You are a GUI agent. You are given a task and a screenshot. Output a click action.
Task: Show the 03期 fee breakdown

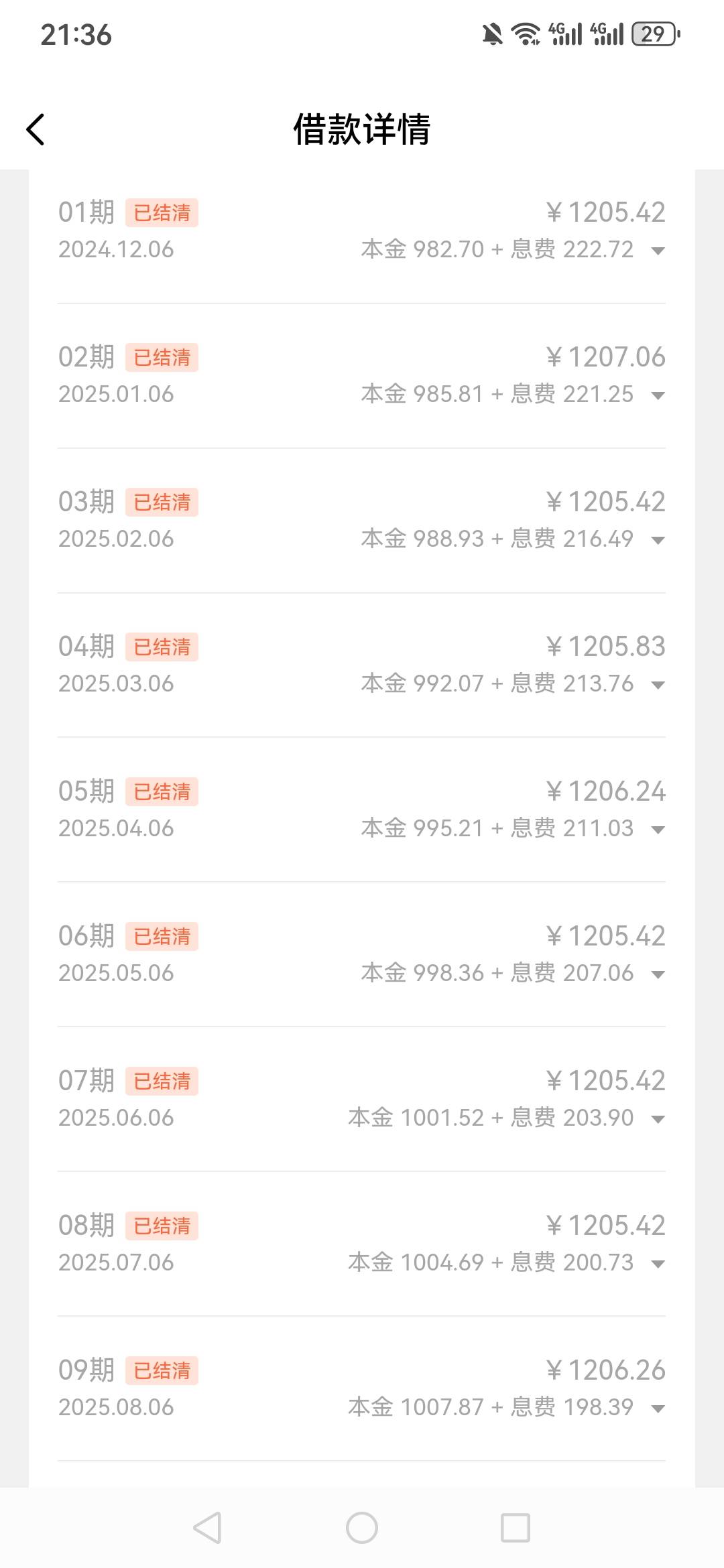point(658,540)
